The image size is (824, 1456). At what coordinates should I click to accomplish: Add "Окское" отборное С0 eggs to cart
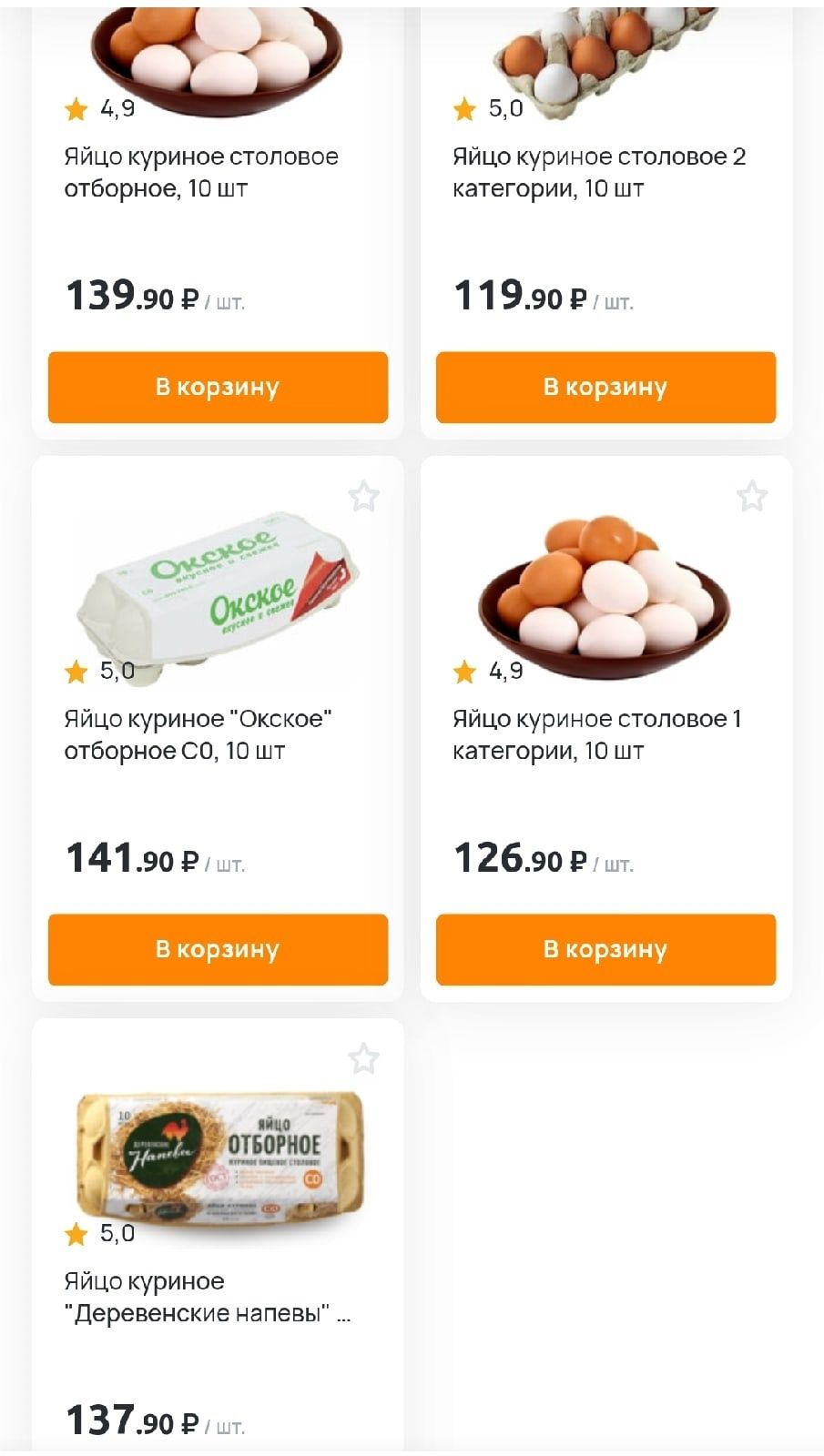click(218, 949)
